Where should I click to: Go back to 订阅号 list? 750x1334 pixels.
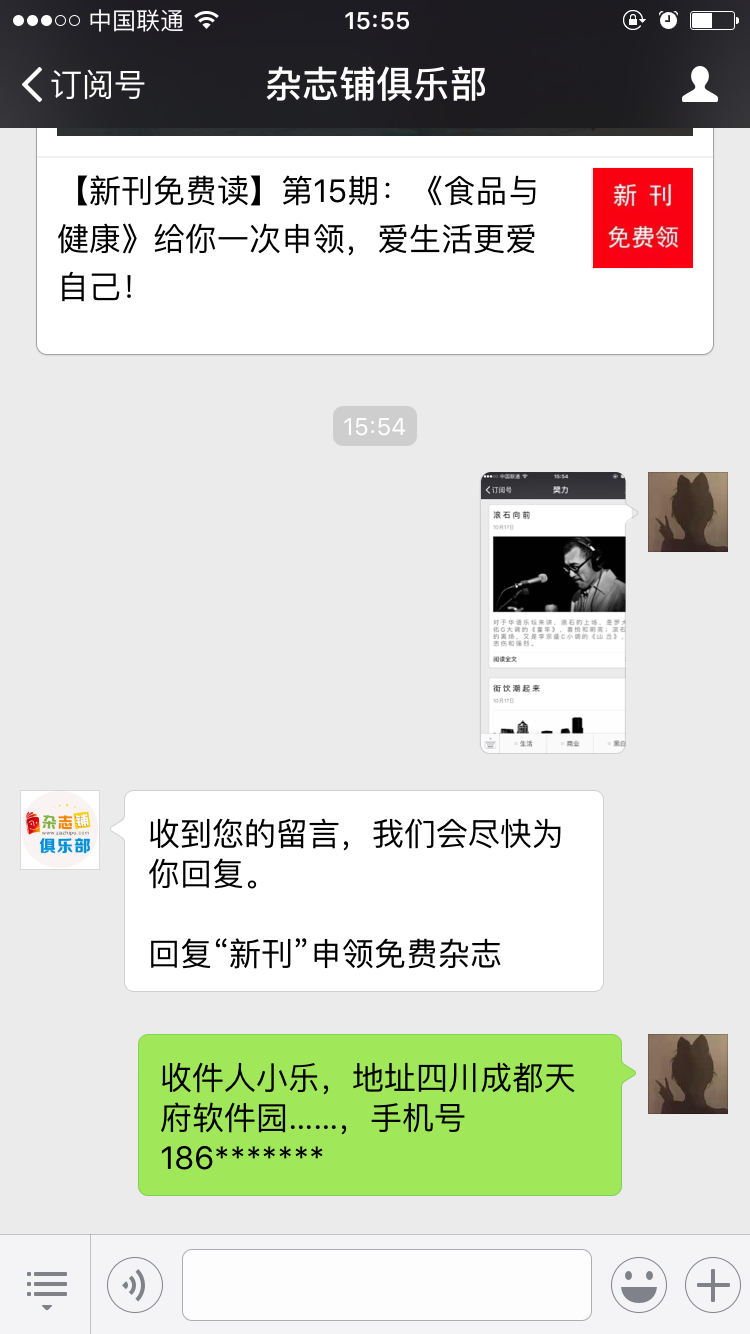[x=84, y=85]
